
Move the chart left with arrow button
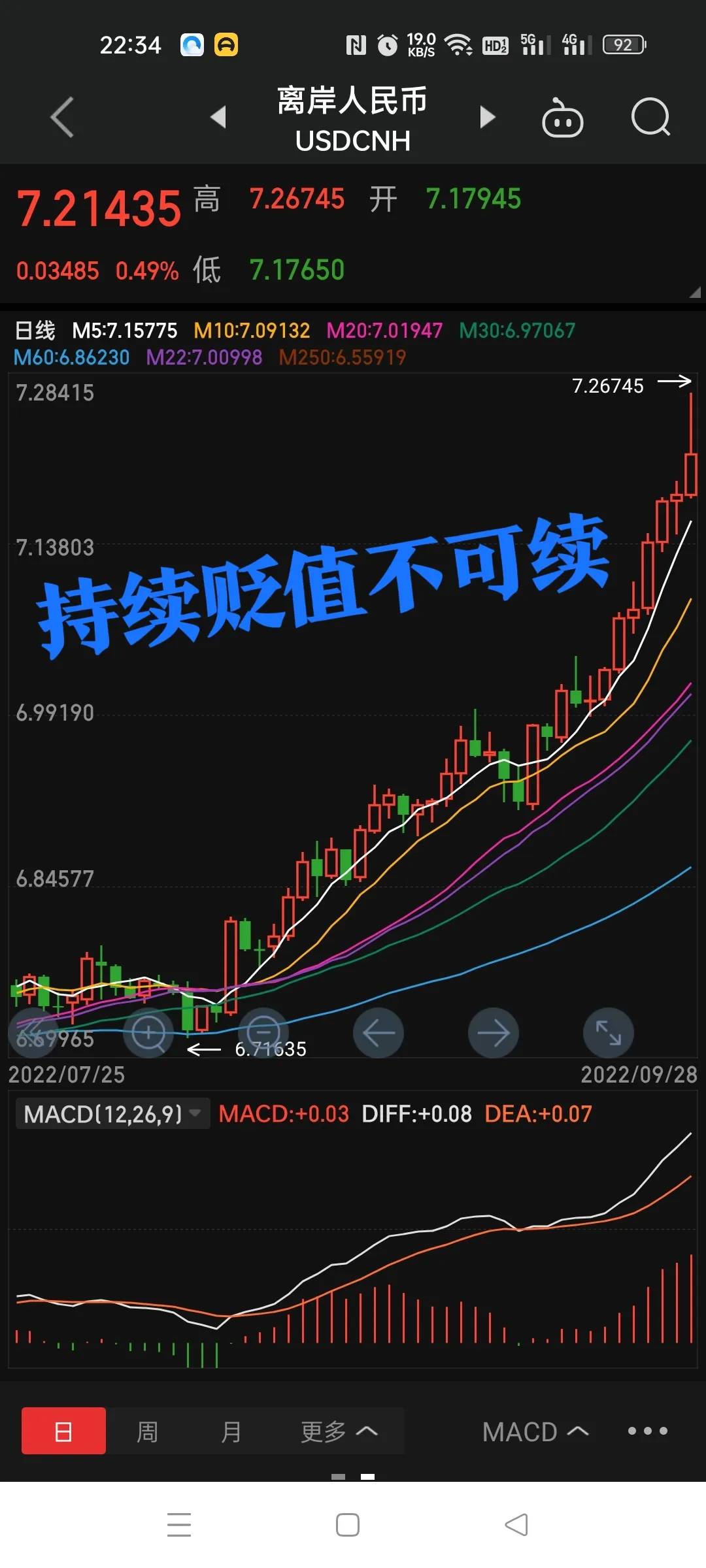click(378, 1033)
